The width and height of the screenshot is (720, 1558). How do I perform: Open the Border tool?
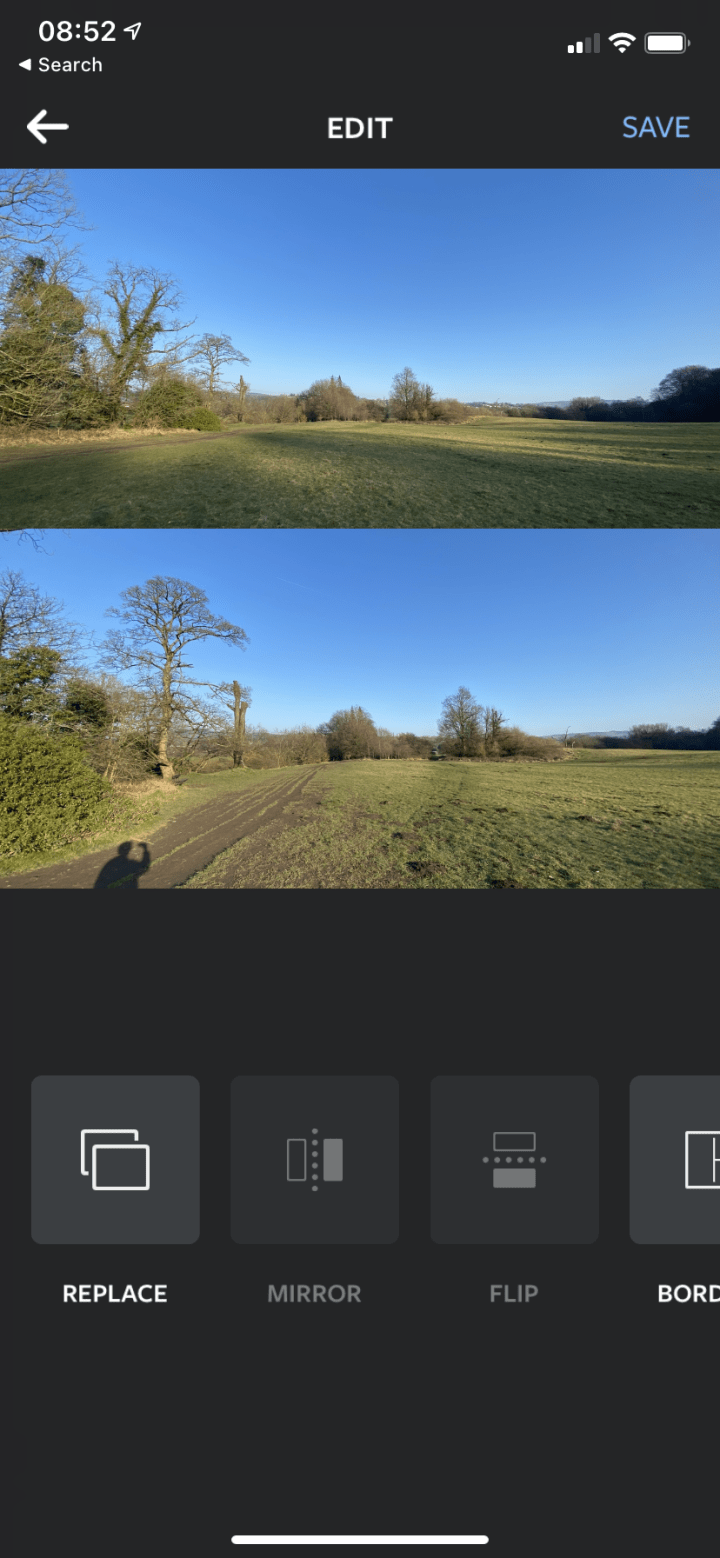pyautogui.click(x=678, y=1159)
